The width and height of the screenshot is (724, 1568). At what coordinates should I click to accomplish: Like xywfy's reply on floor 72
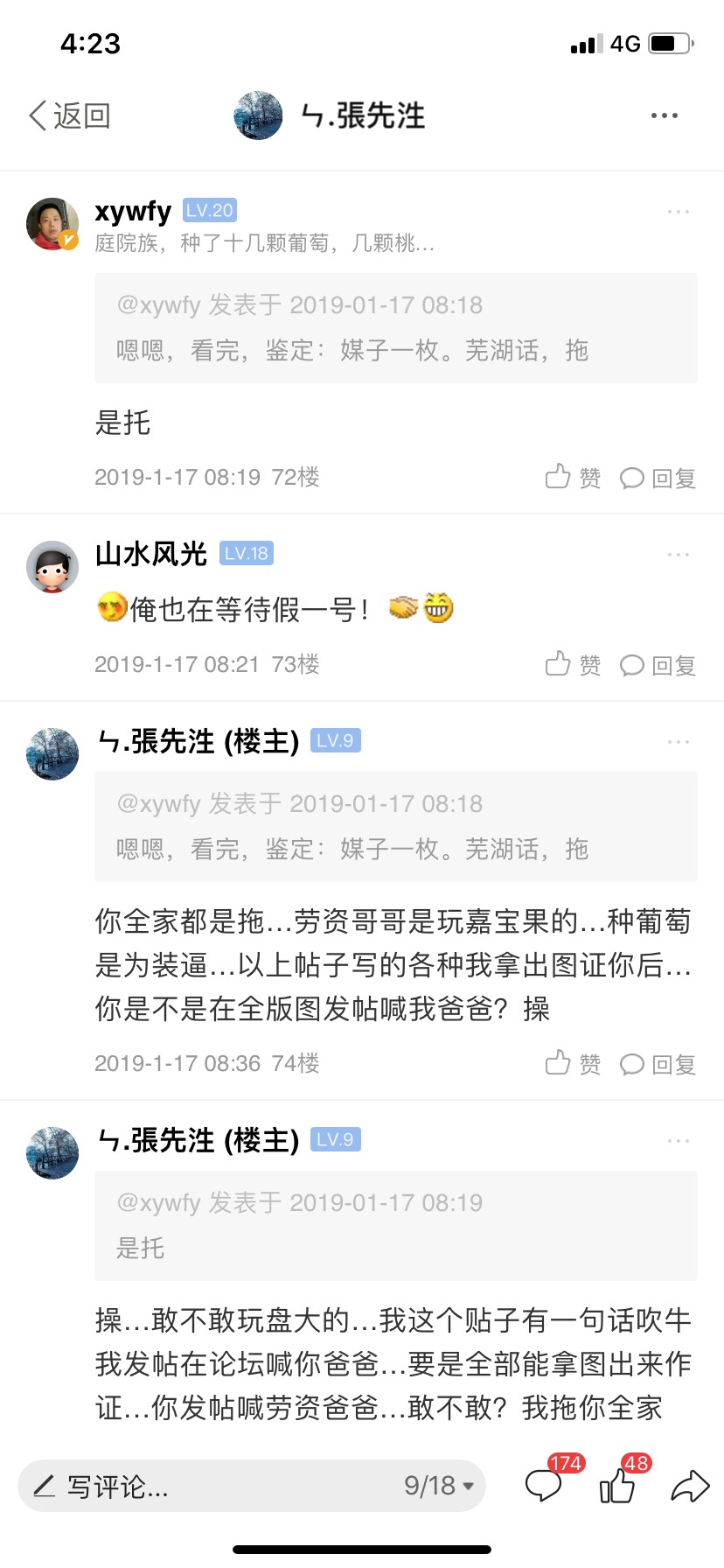pyautogui.click(x=573, y=477)
